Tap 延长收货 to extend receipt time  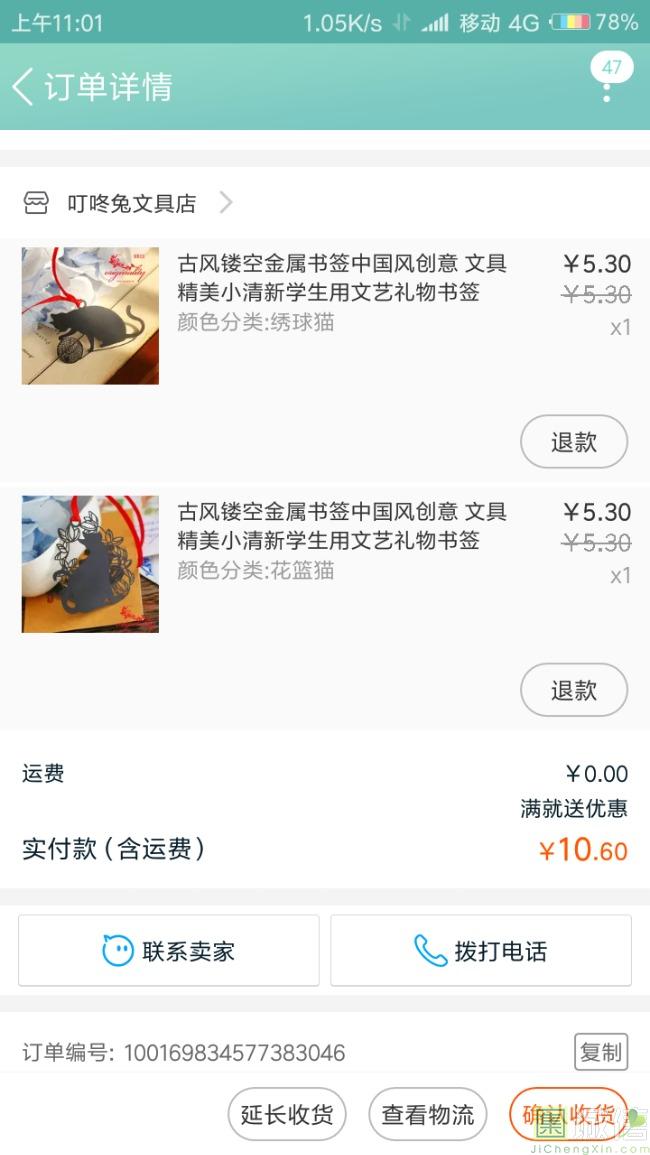[287, 1114]
